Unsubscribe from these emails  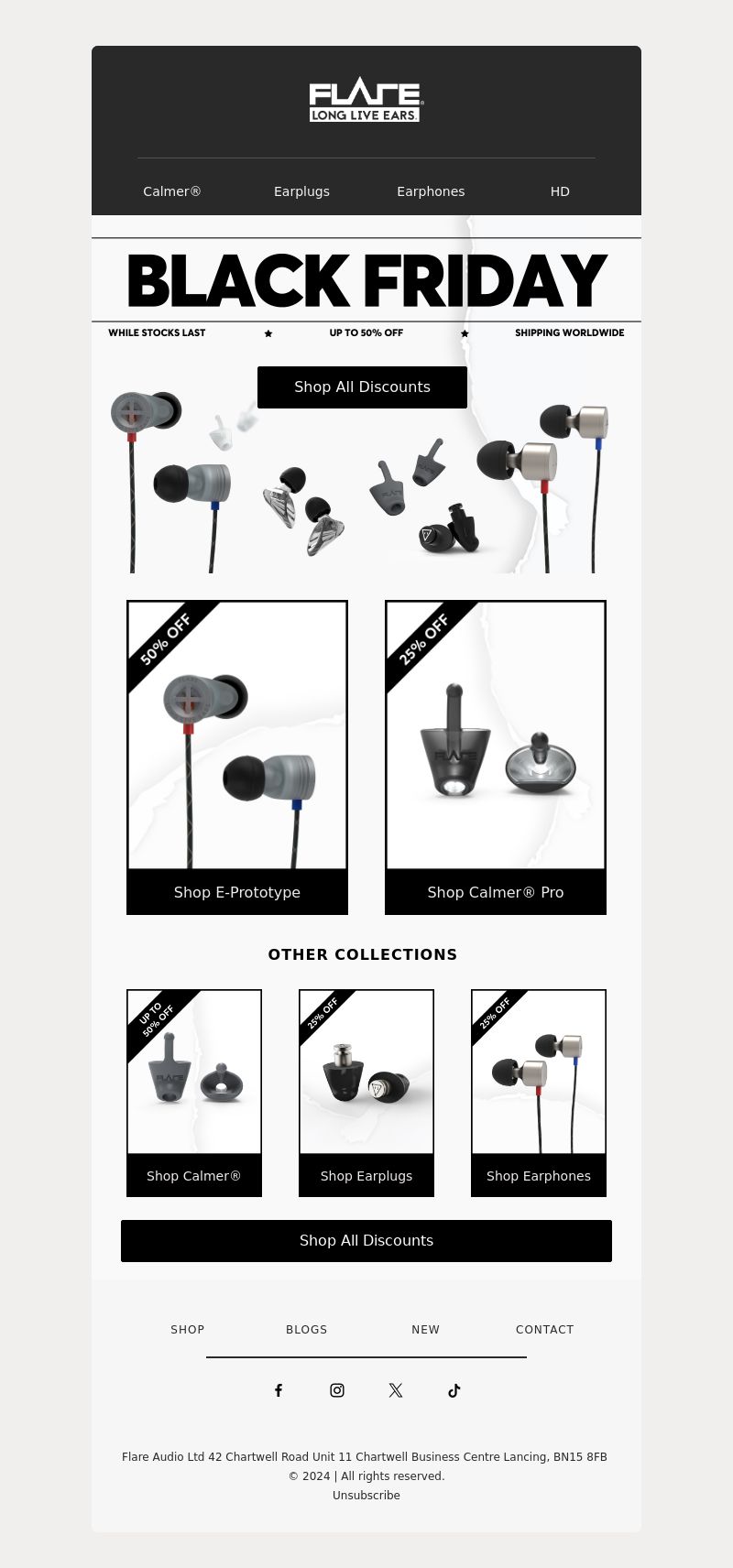click(x=366, y=1496)
